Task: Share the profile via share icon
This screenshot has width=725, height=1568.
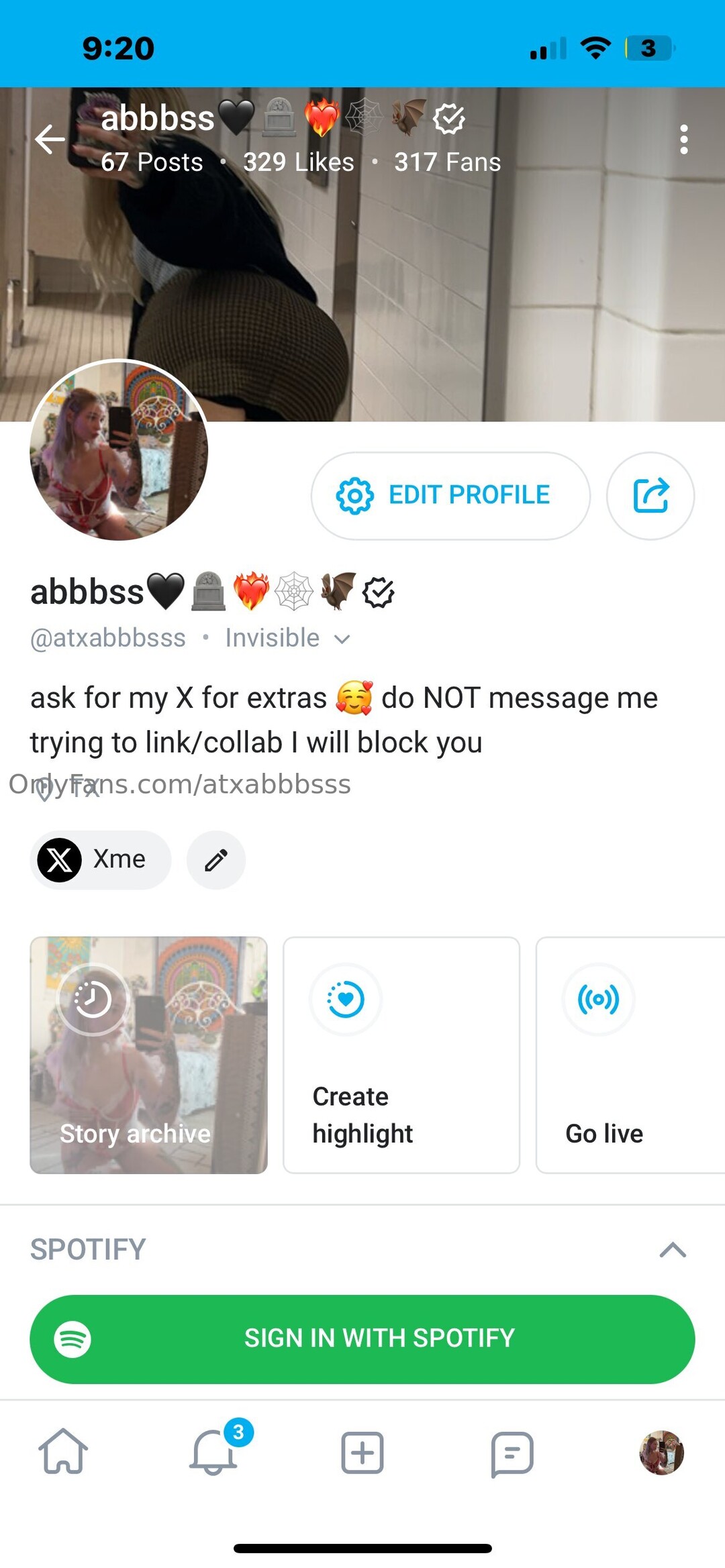Action: click(650, 496)
